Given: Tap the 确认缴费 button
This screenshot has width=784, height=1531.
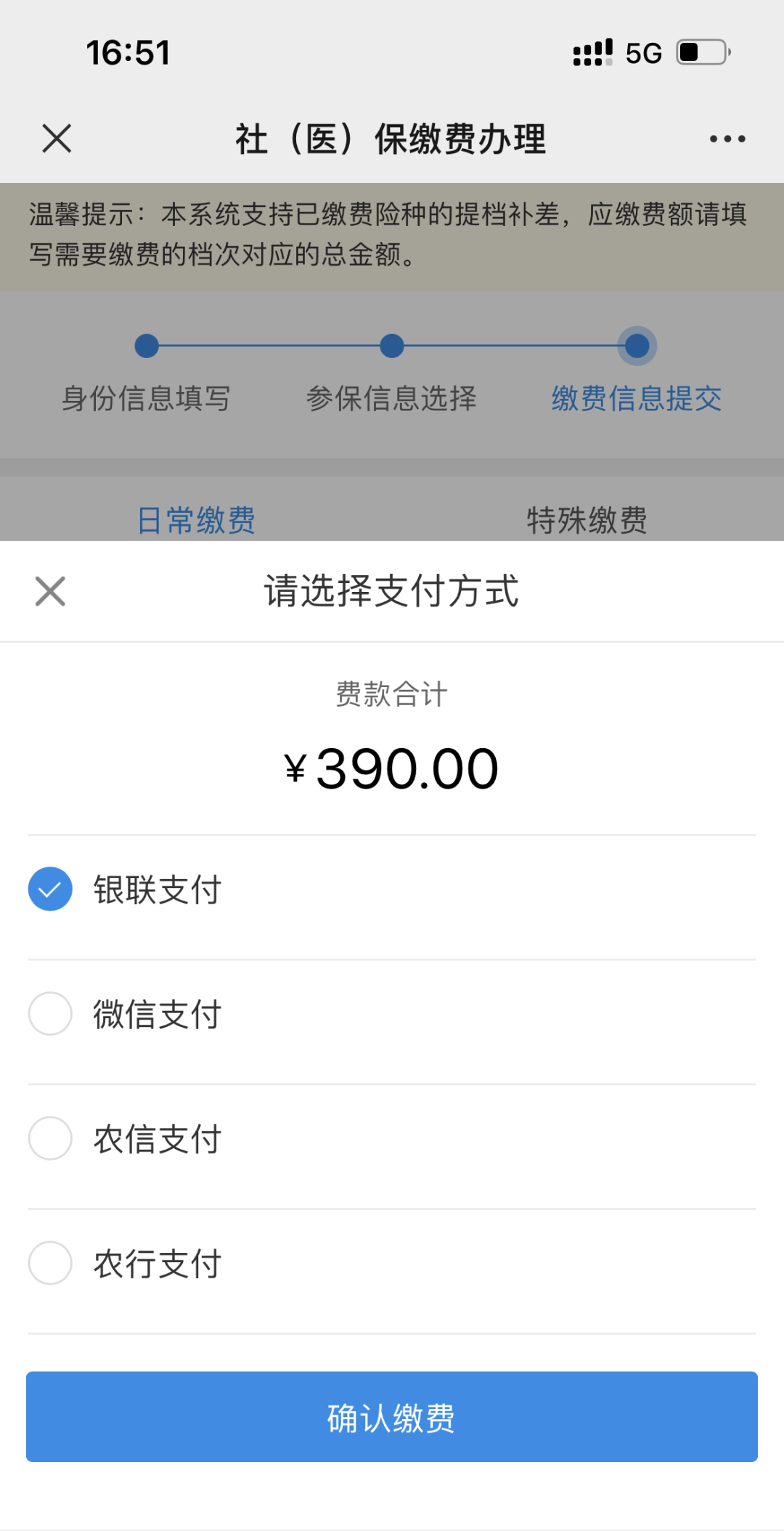Looking at the screenshot, I should pyautogui.click(x=392, y=1417).
